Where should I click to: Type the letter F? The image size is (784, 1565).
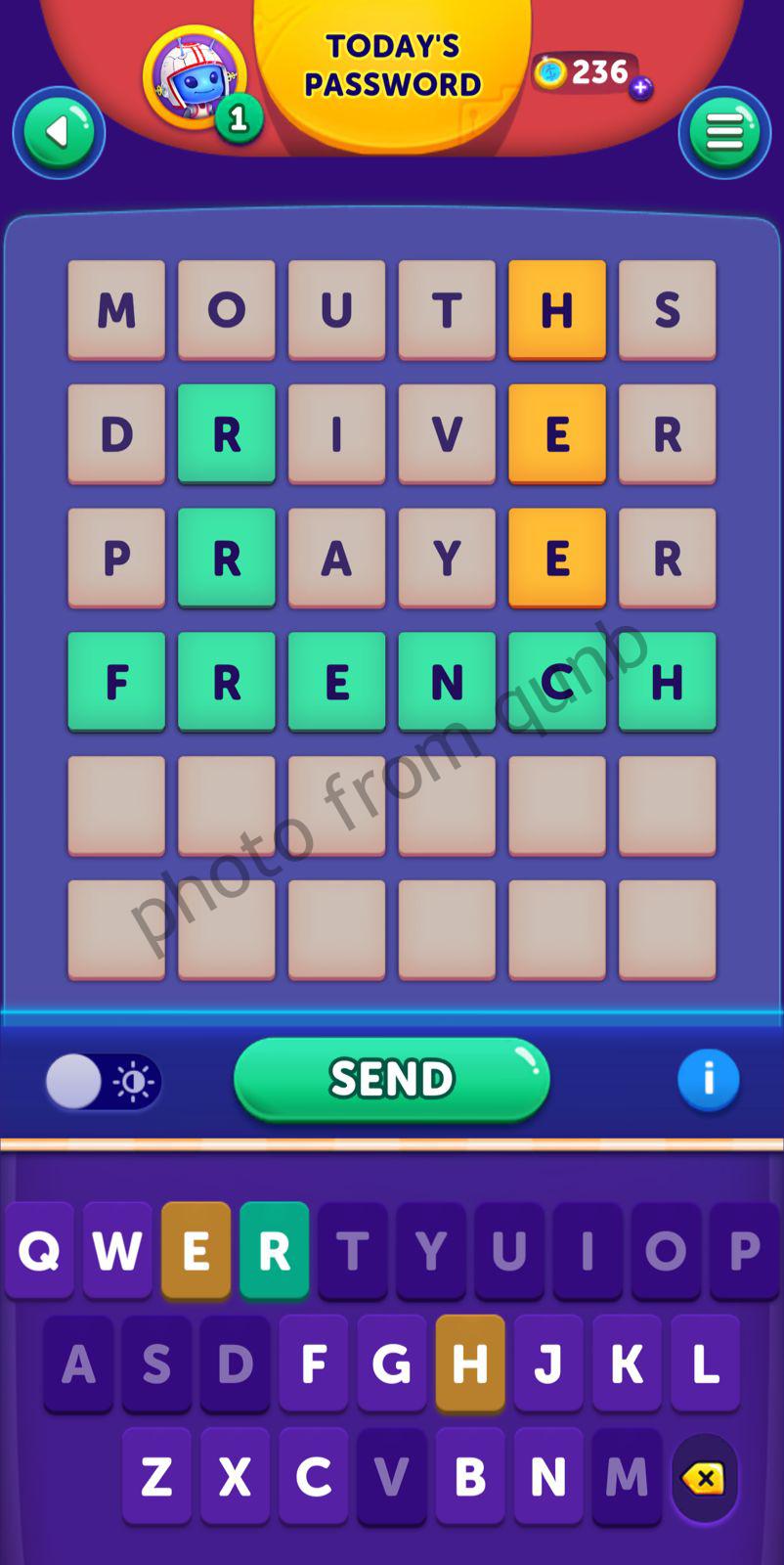[313, 1364]
